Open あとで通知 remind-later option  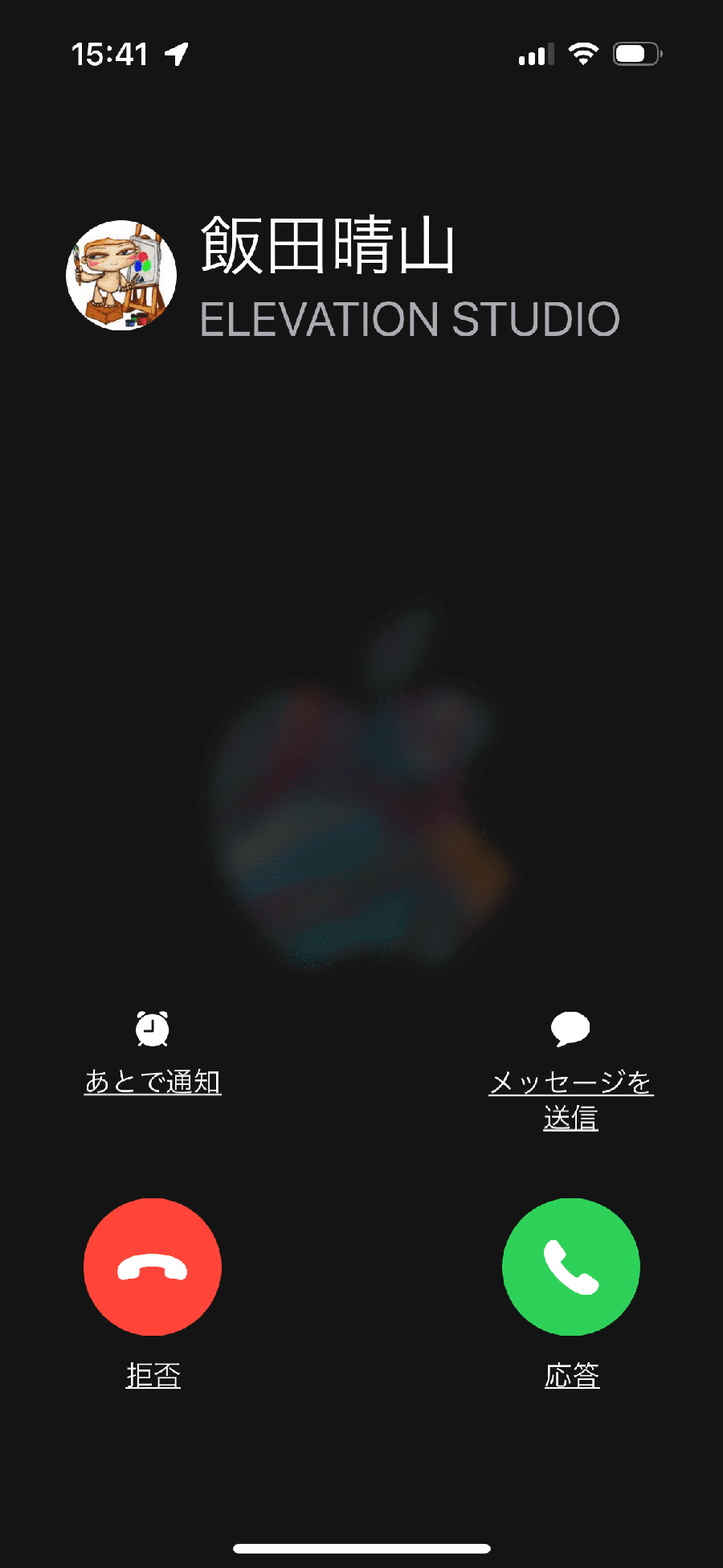pyautogui.click(x=152, y=1083)
